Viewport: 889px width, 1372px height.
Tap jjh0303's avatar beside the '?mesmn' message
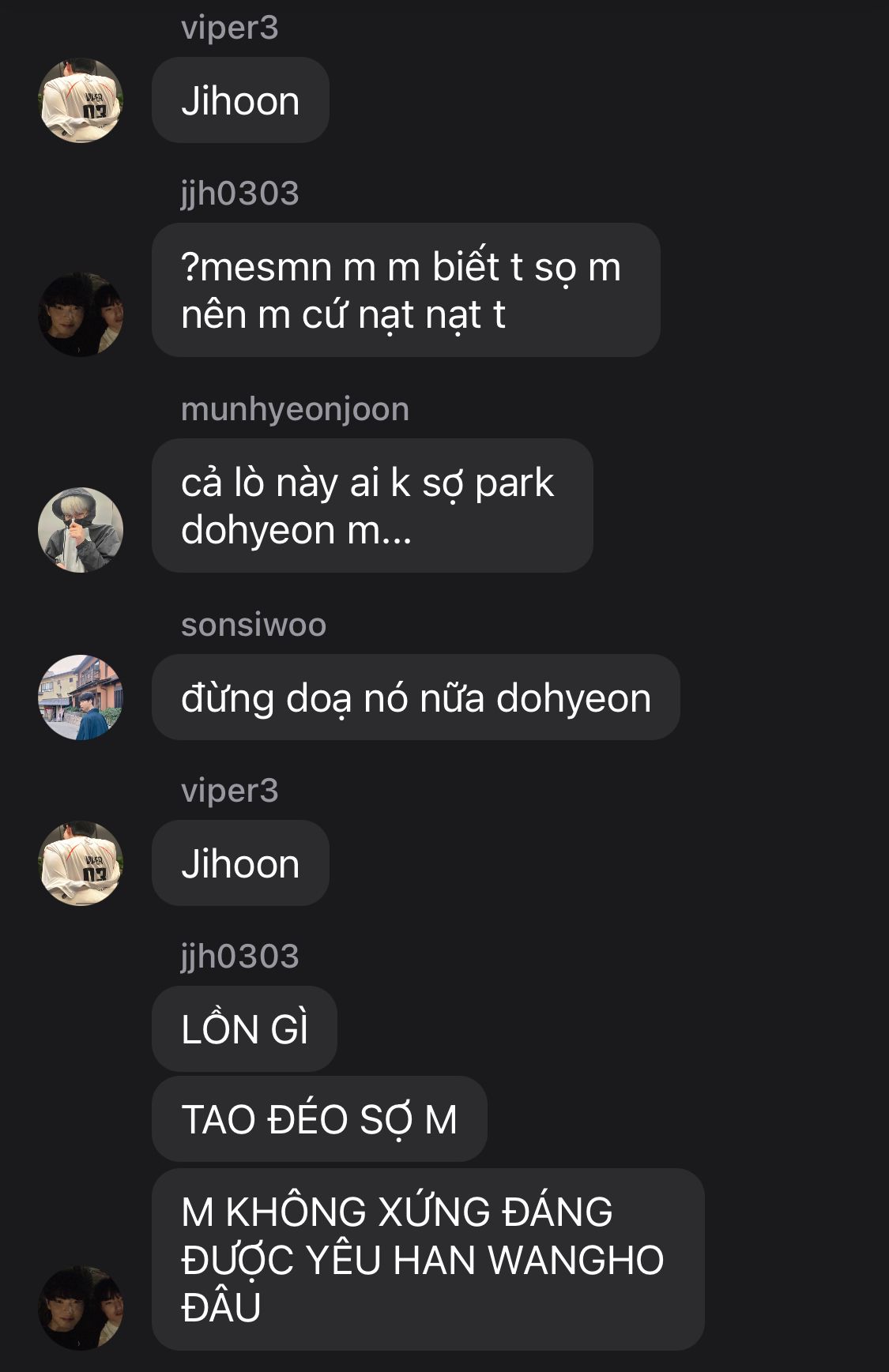click(81, 314)
